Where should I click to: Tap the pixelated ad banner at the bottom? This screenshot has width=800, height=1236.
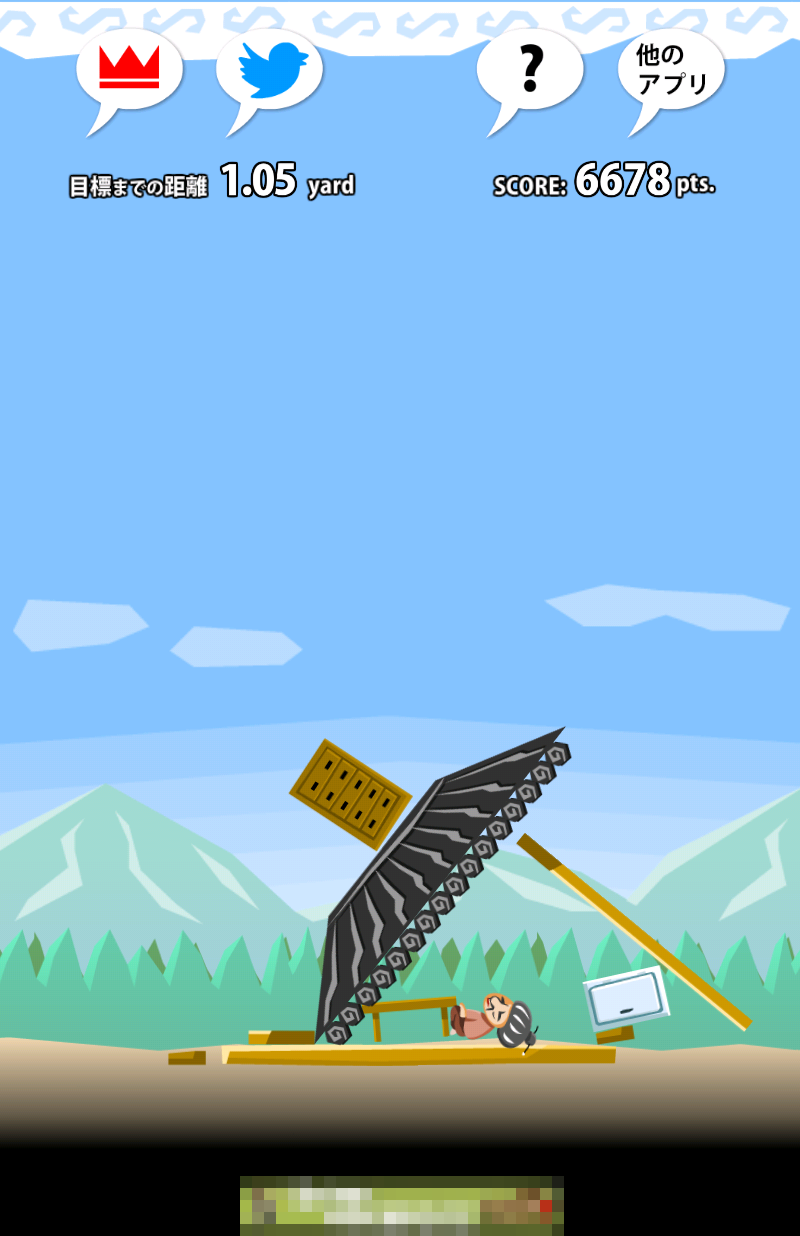tap(401, 1205)
